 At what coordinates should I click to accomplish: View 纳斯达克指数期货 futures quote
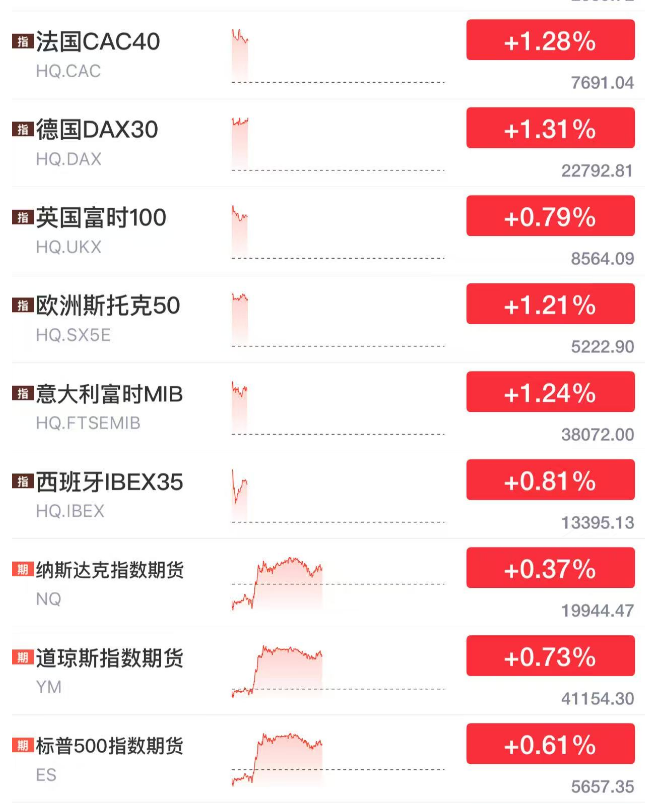(x=110, y=570)
